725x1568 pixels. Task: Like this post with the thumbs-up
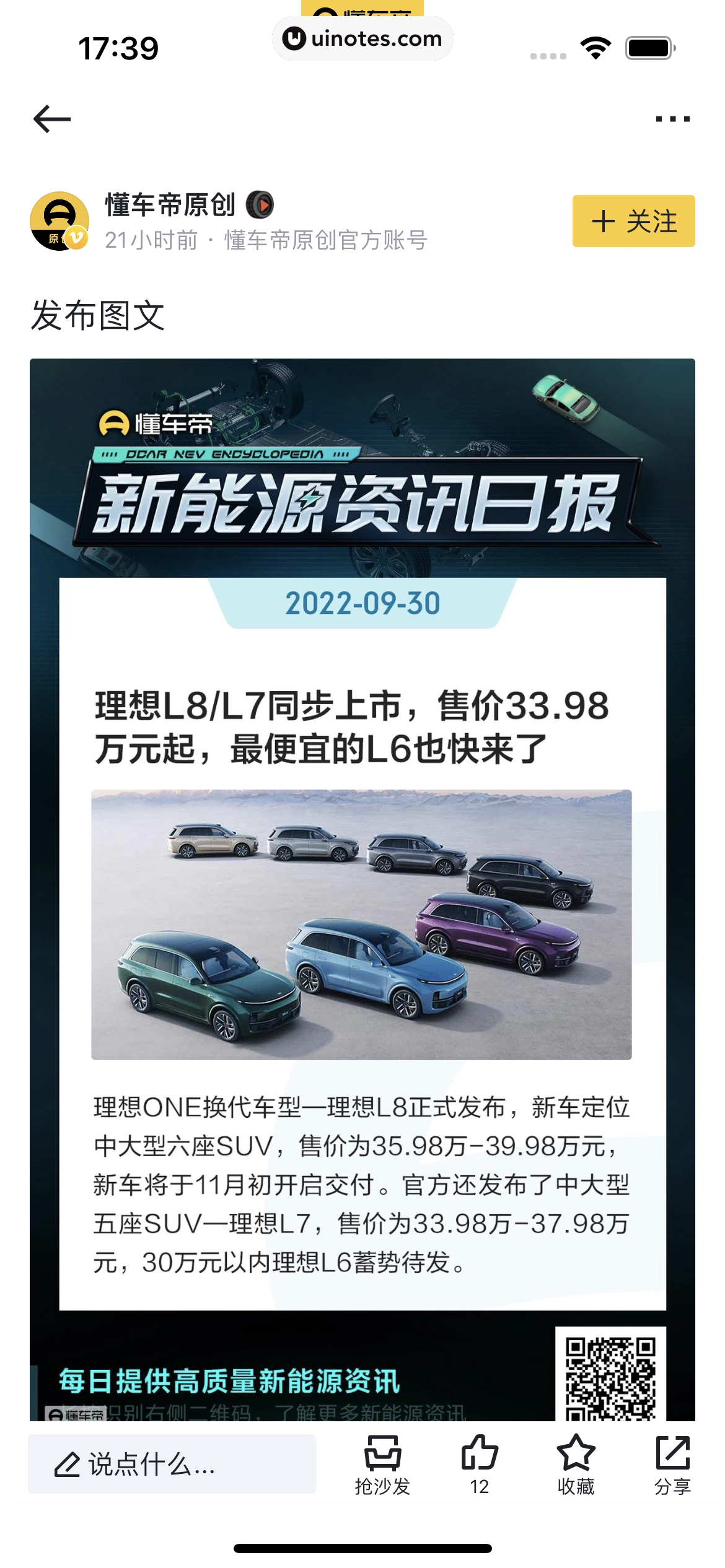point(479,1464)
